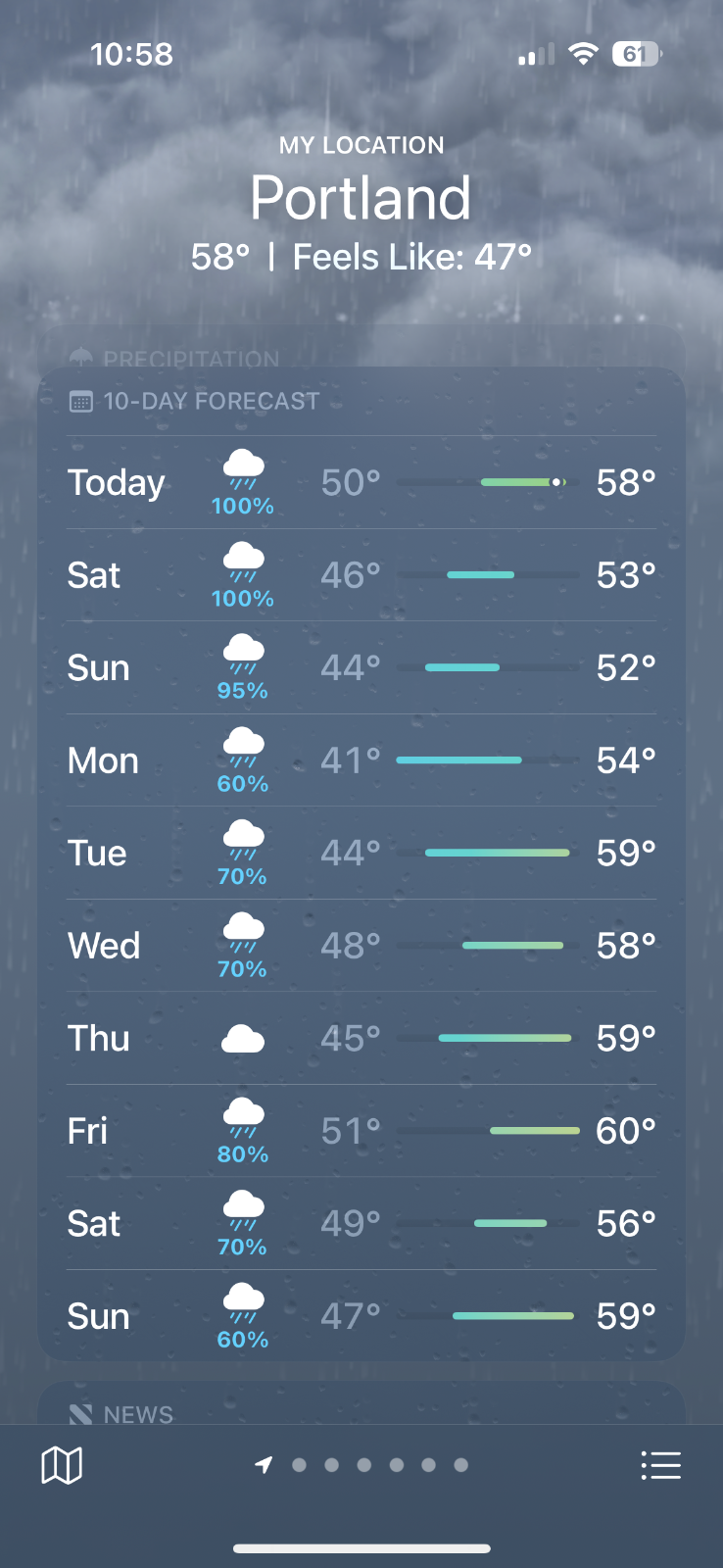View Fri forecast with 80% rain
The height and width of the screenshot is (1568, 723).
coord(361,1132)
